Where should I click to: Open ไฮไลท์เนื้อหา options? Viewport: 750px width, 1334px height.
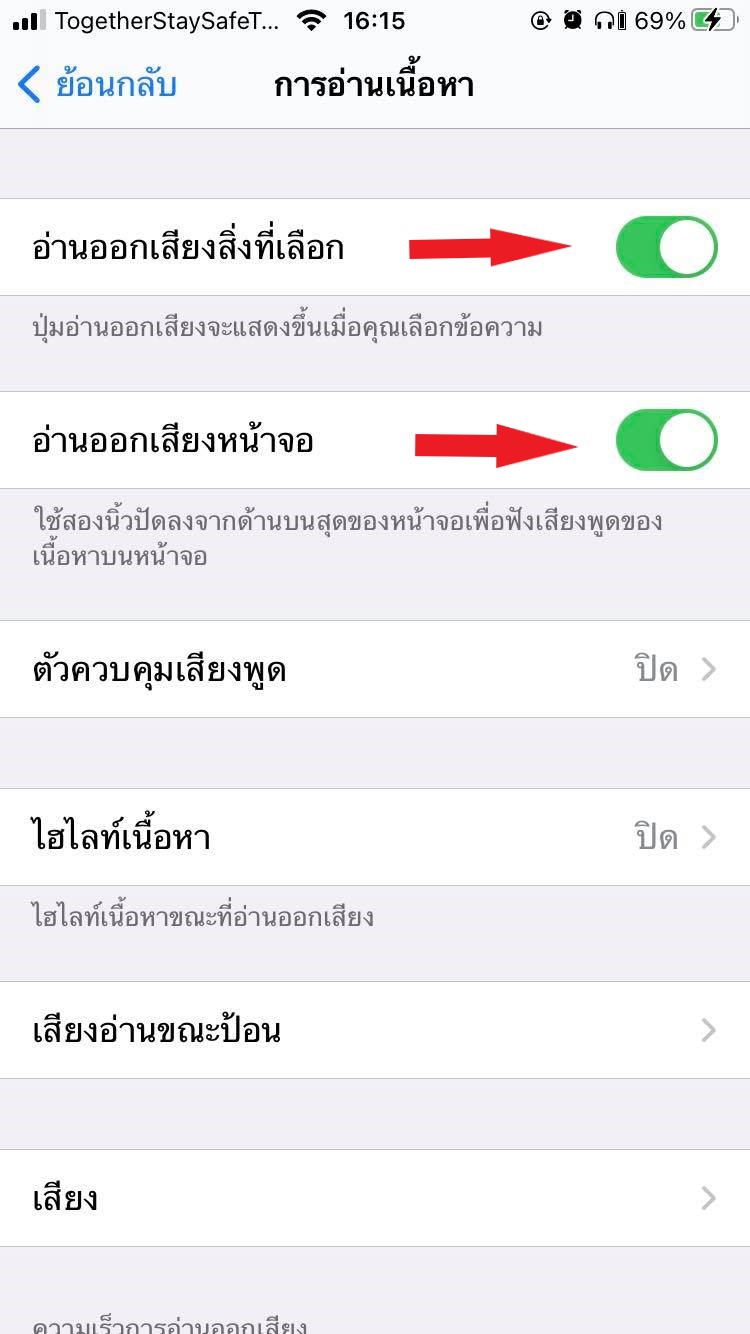point(375,837)
